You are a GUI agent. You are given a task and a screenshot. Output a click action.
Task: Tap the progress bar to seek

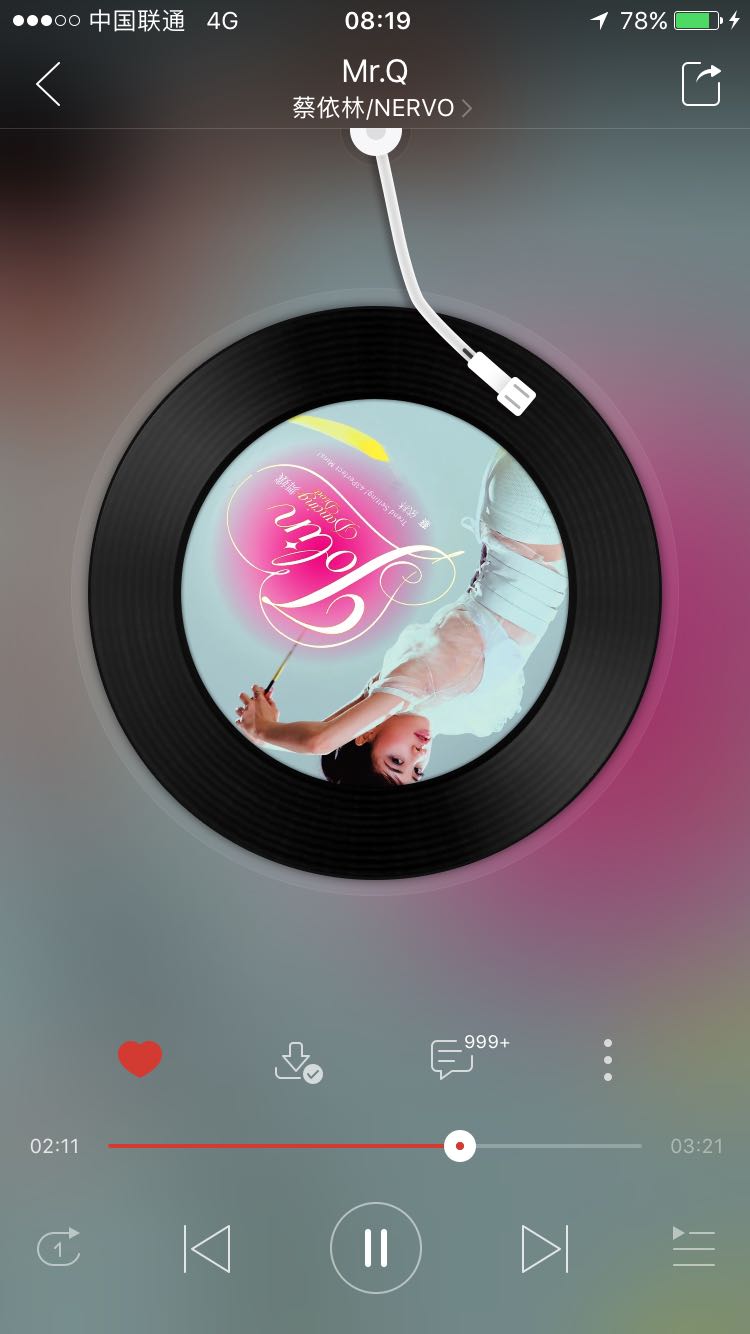point(375,1146)
